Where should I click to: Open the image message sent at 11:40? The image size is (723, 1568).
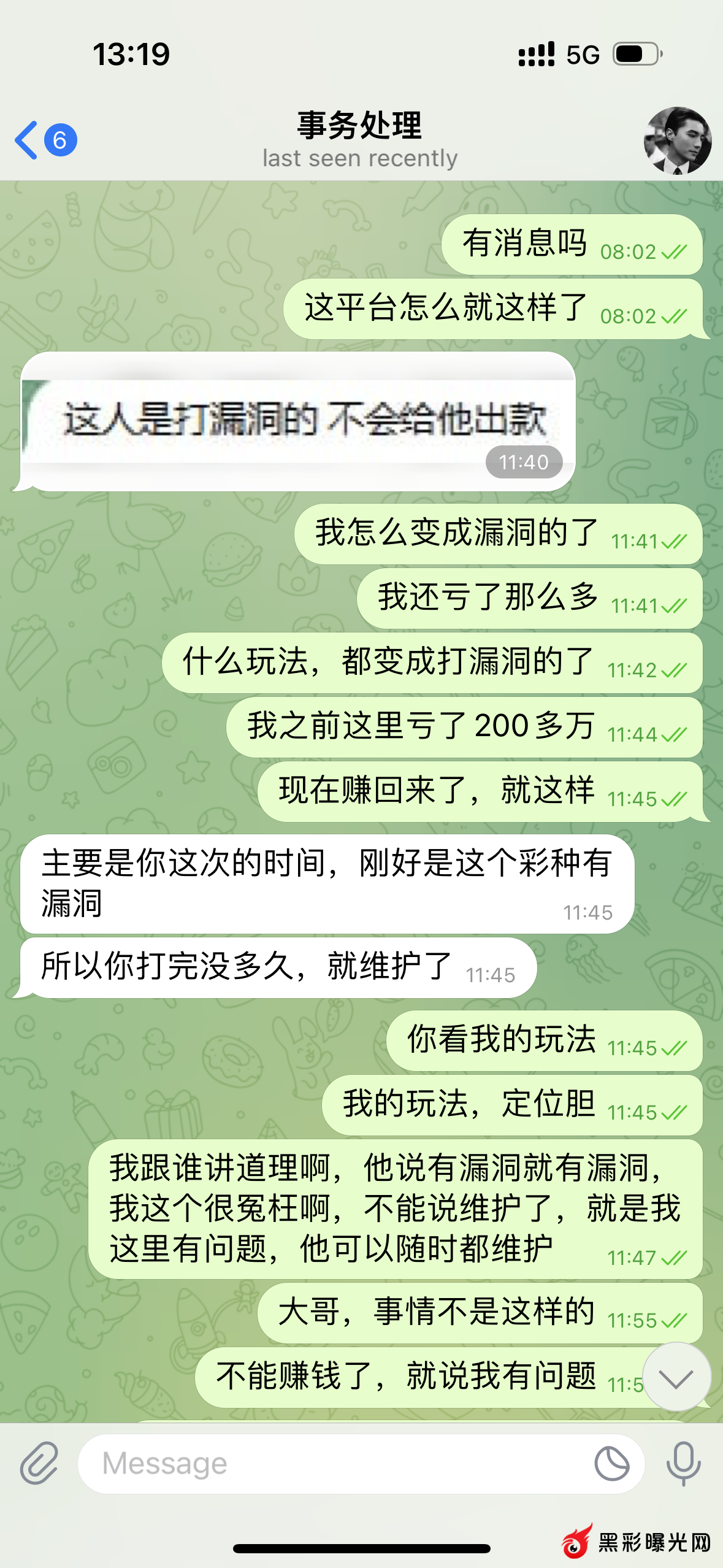point(298,421)
